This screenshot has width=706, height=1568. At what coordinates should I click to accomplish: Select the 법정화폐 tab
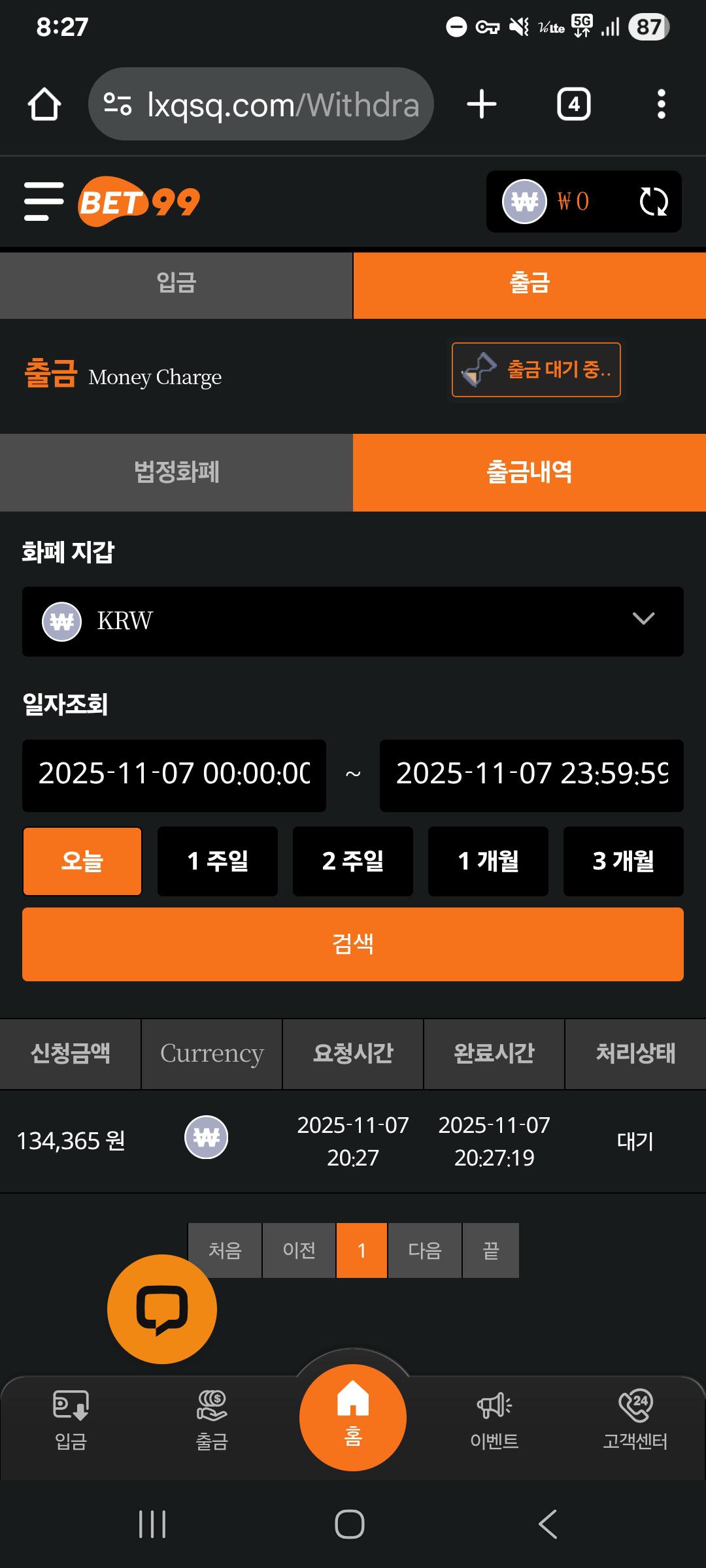coord(176,472)
